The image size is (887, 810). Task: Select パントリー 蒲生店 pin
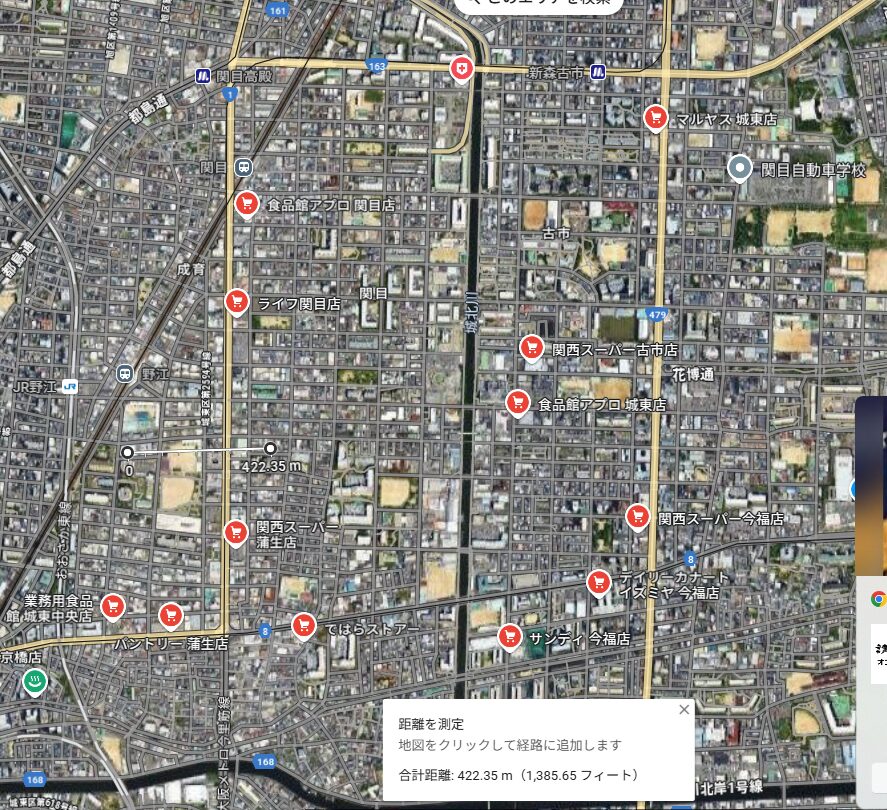click(171, 615)
